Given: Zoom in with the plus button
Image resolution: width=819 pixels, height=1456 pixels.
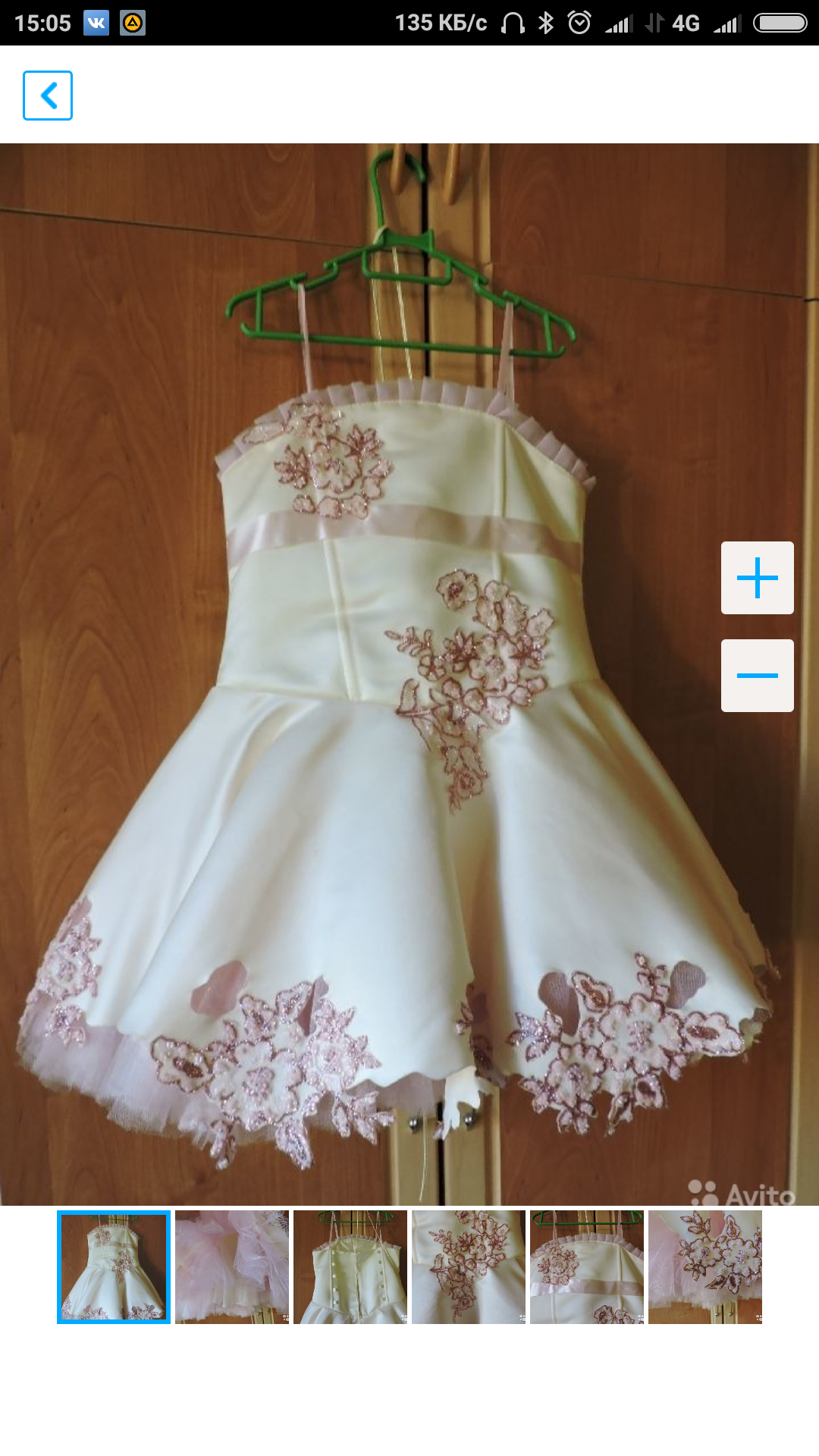Looking at the screenshot, I should (x=757, y=578).
